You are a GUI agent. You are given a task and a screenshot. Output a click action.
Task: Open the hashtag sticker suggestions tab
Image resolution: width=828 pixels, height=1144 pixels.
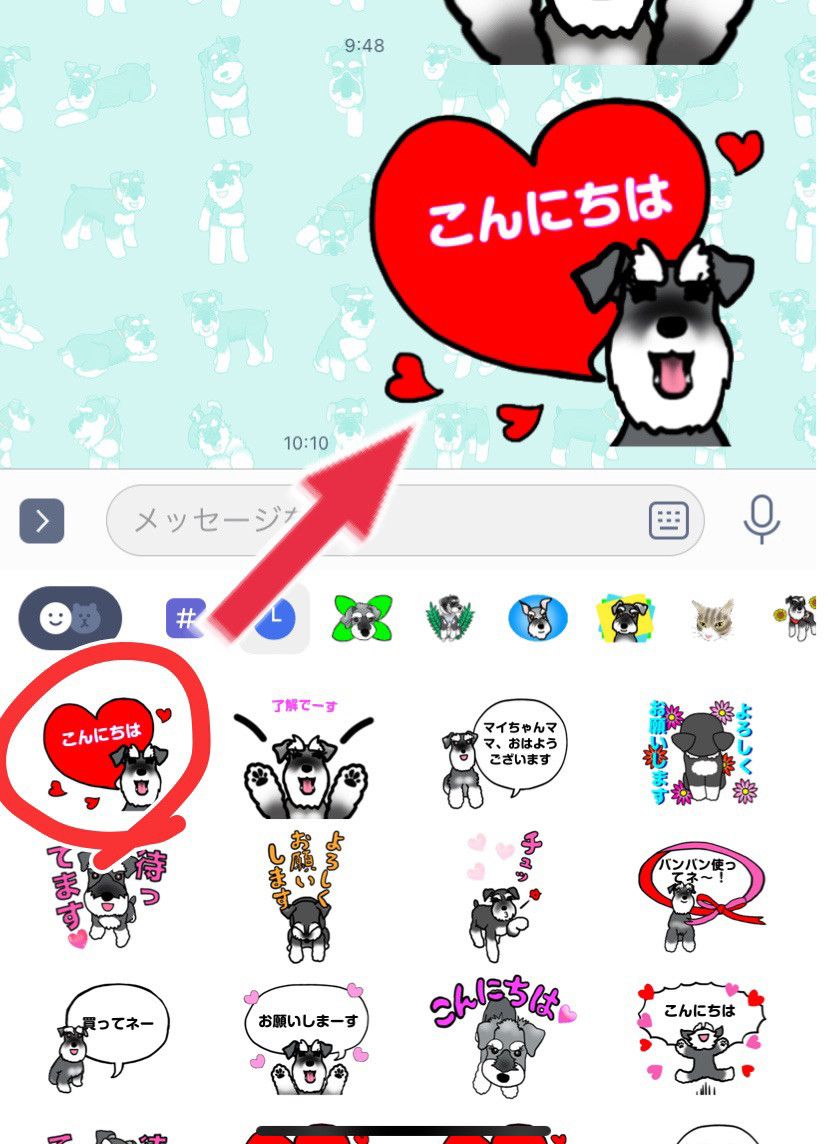click(185, 618)
